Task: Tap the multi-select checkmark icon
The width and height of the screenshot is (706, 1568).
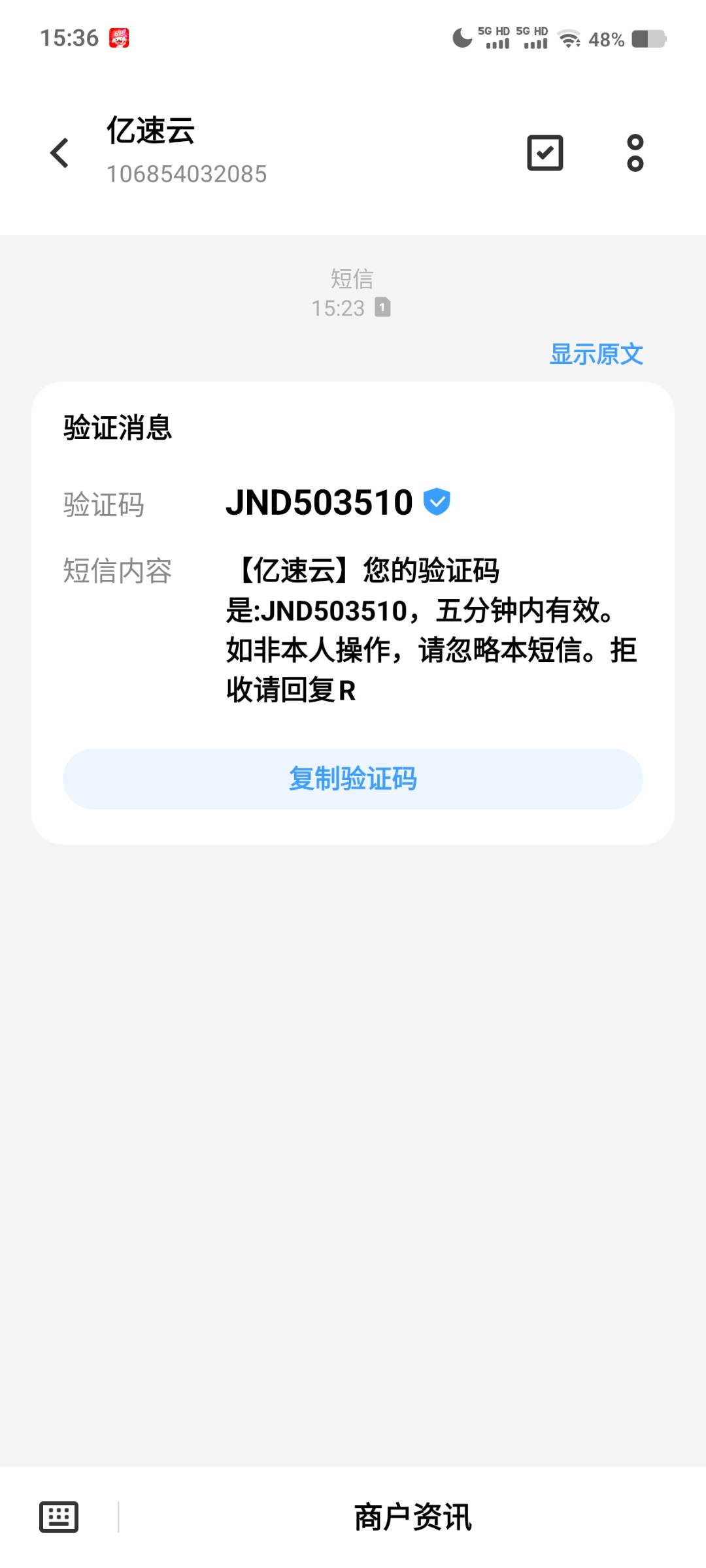Action: (545, 153)
